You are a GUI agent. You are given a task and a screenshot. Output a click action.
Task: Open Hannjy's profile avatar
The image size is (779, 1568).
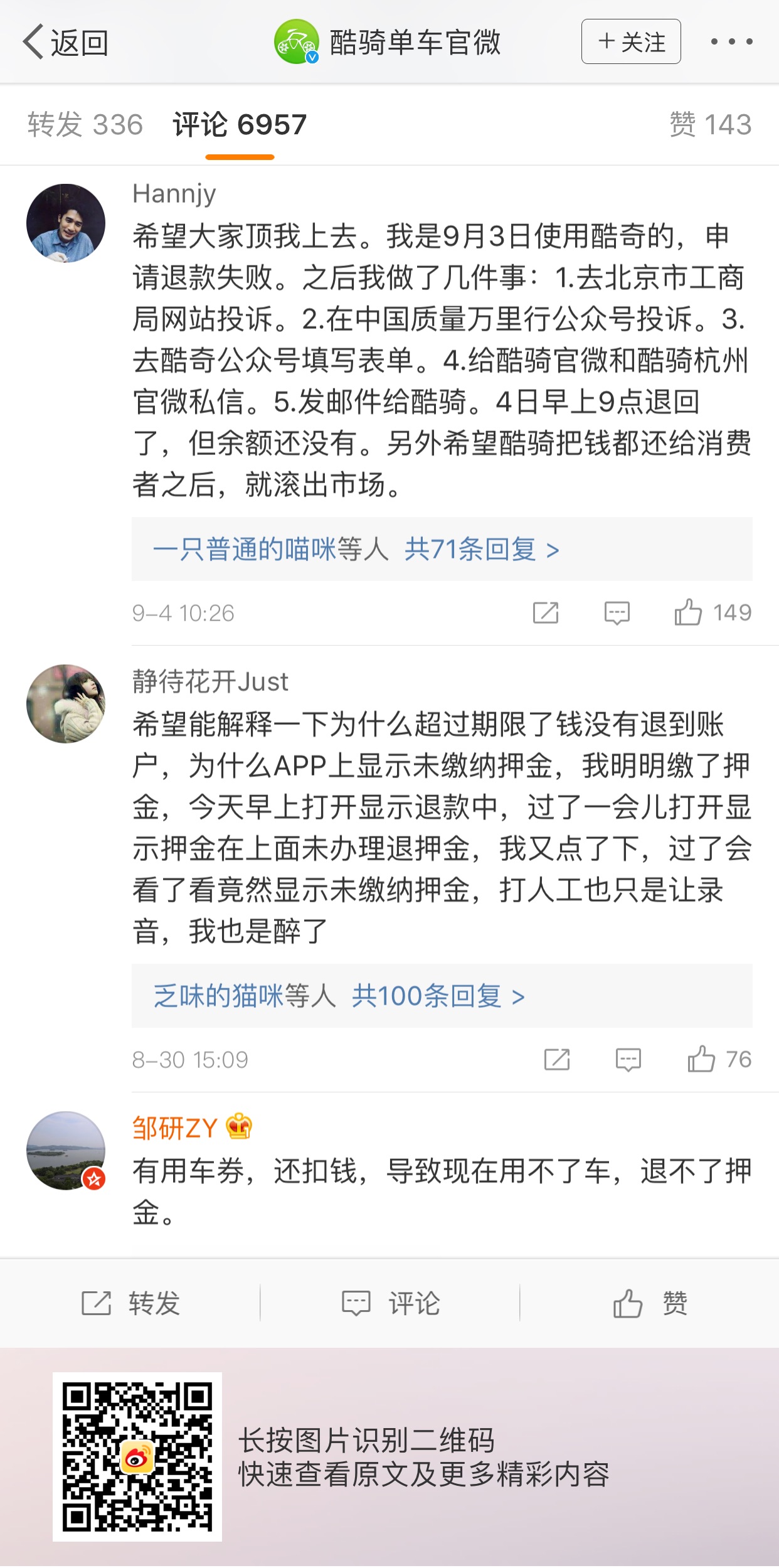pyautogui.click(x=66, y=223)
